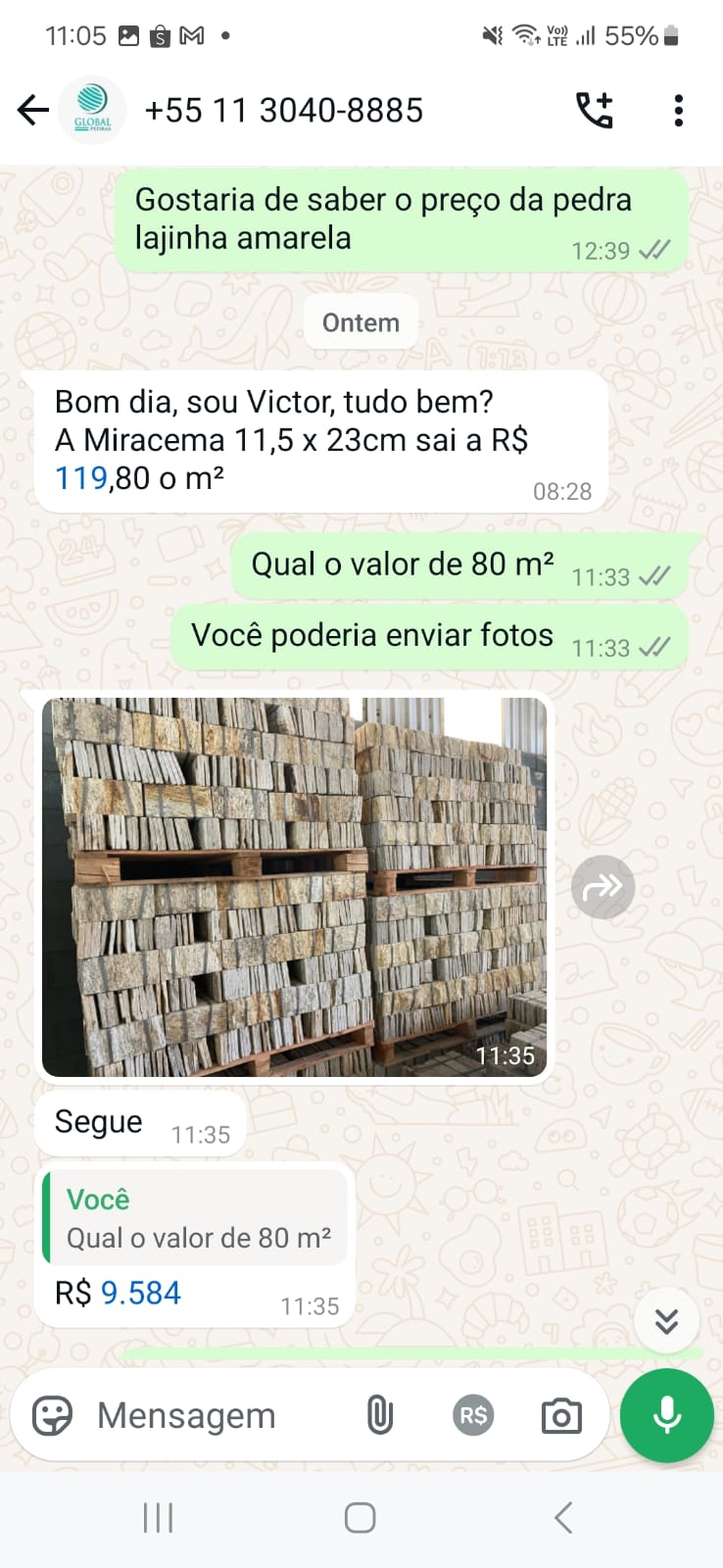Screen dimensions: 723x1568
Task: Open the quoted reply Qual o valor de 80 m²
Action: coord(196,1218)
